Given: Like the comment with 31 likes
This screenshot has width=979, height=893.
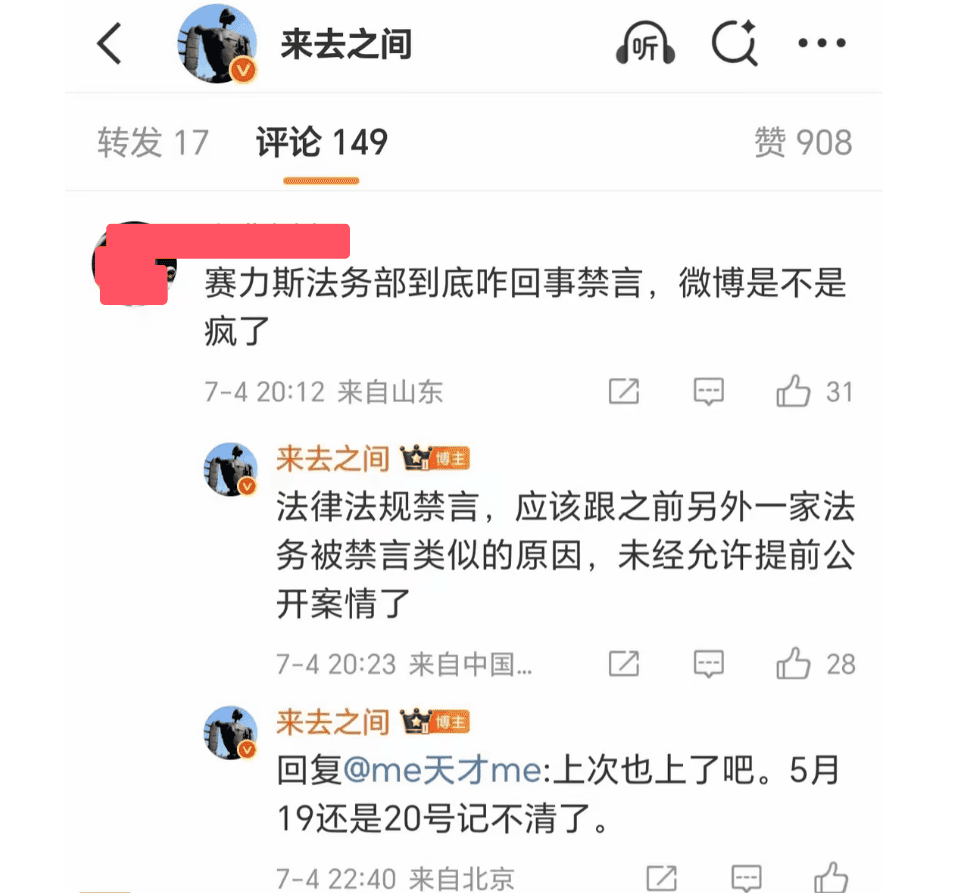Looking at the screenshot, I should (794, 391).
